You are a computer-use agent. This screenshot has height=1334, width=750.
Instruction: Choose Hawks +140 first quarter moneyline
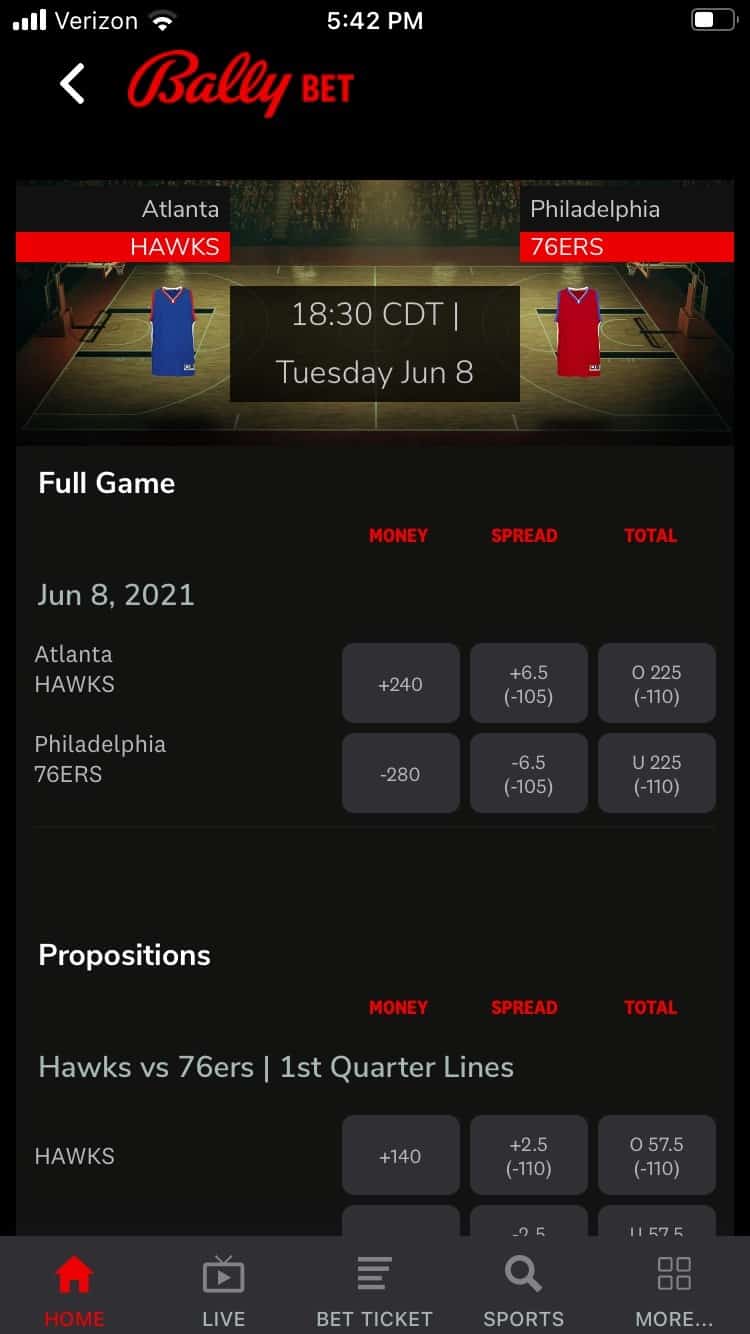tap(400, 1155)
